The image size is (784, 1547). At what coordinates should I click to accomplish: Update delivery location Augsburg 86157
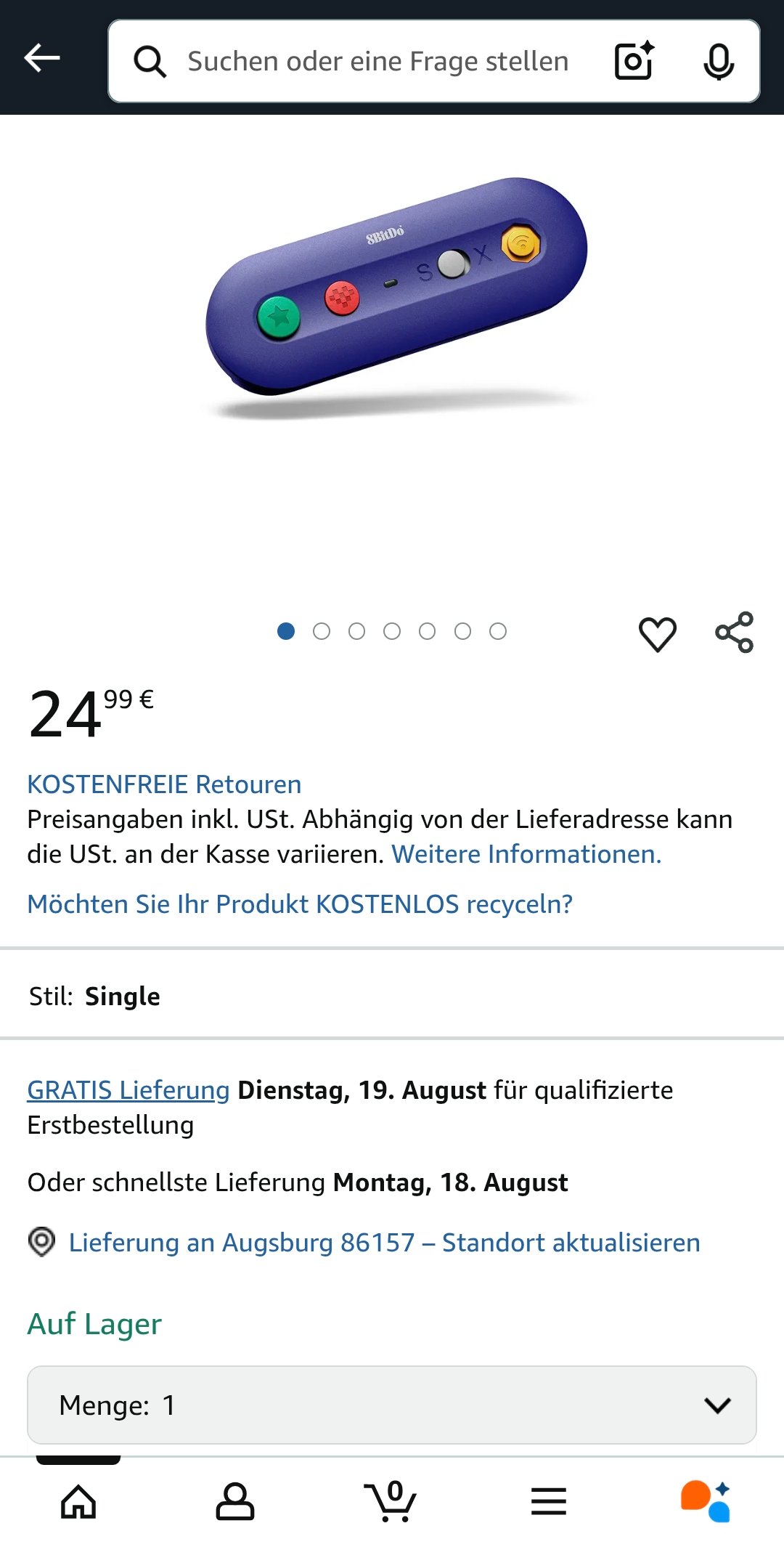pos(384,1243)
